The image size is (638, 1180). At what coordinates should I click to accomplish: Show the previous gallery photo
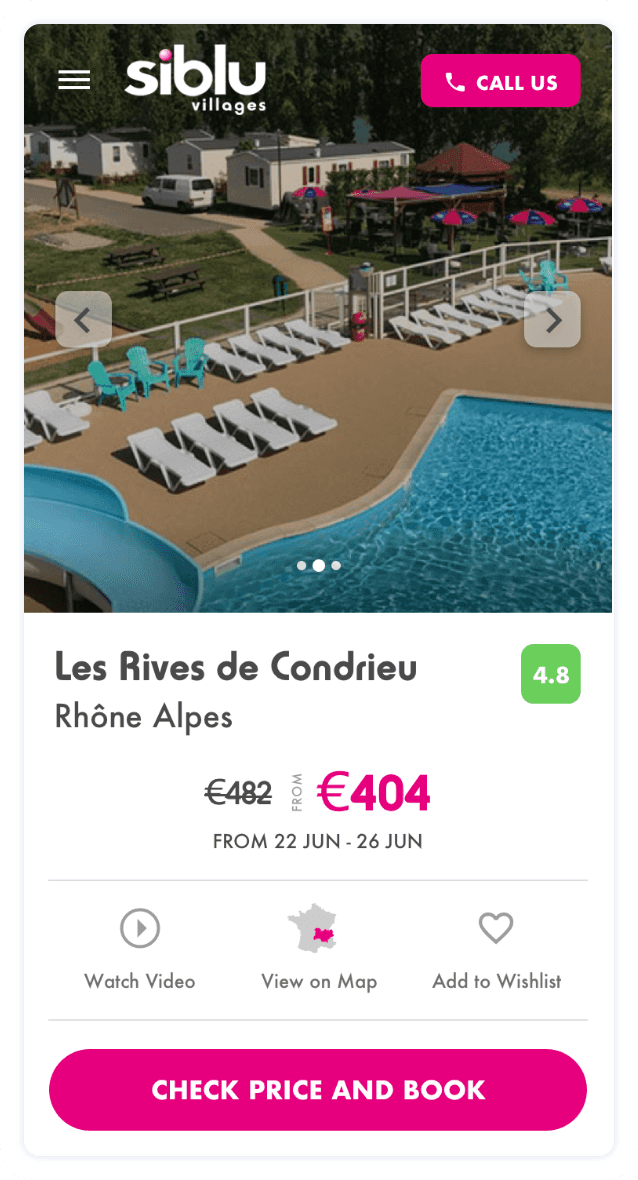83,320
